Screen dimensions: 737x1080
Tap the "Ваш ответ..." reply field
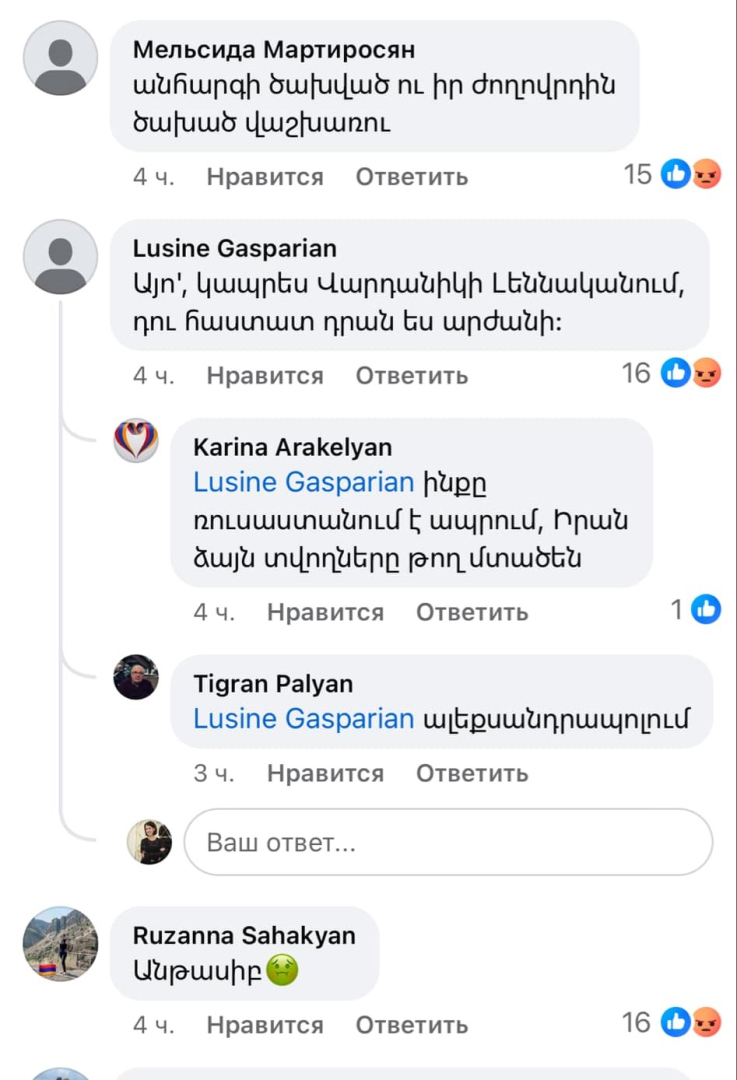pyautogui.click(x=448, y=842)
